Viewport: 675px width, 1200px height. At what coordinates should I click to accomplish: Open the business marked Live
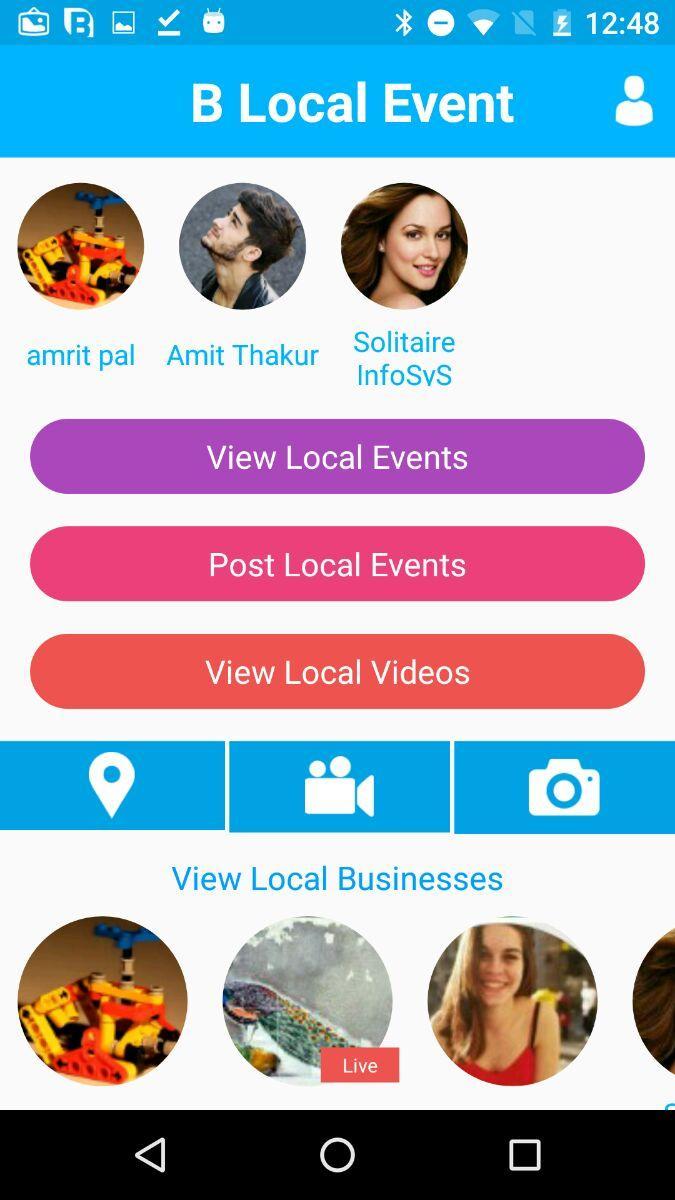(x=307, y=1001)
